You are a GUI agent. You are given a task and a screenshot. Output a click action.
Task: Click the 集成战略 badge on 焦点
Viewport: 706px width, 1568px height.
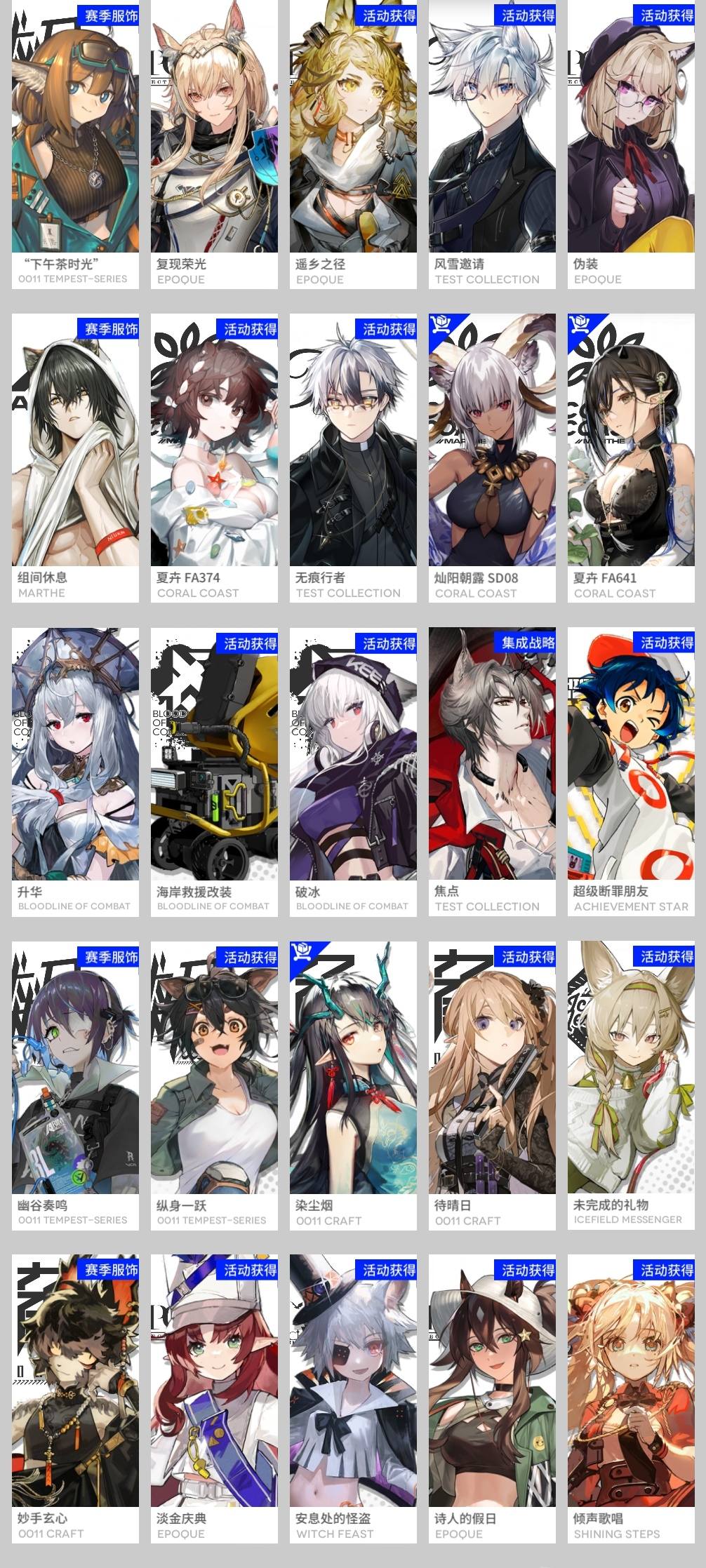tap(525, 641)
